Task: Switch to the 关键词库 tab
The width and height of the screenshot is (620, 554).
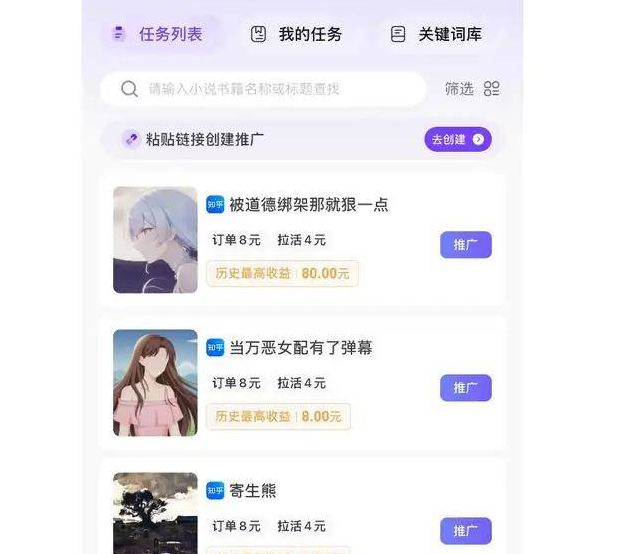Action: 436,34
